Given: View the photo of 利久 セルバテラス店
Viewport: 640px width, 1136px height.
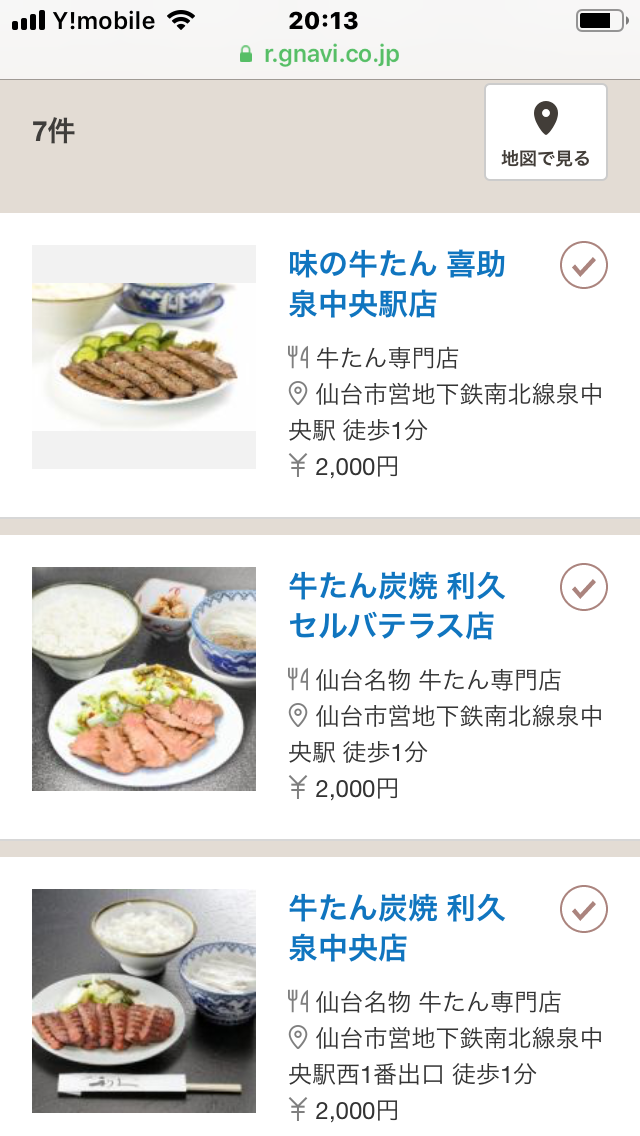Looking at the screenshot, I should (144, 679).
